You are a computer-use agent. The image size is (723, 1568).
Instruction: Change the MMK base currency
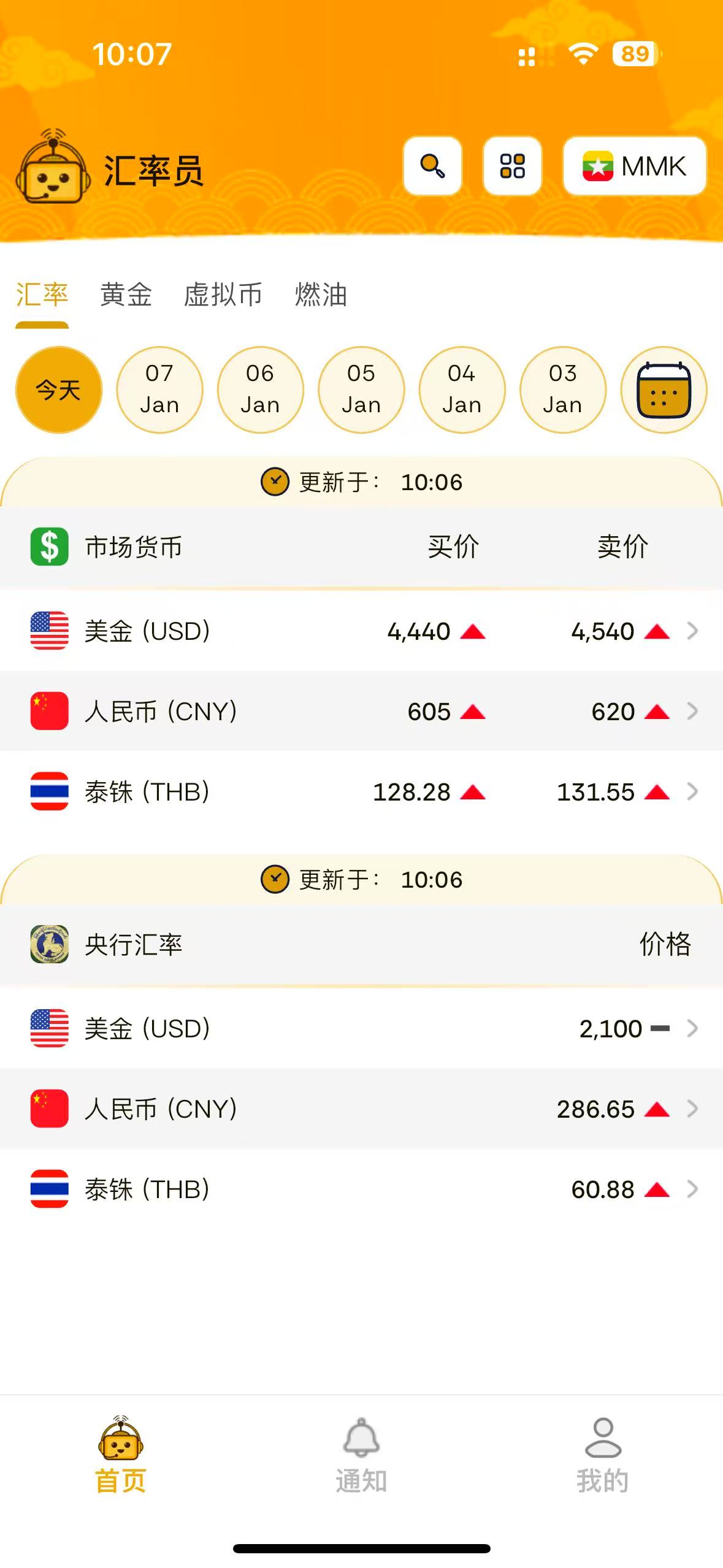tap(634, 166)
